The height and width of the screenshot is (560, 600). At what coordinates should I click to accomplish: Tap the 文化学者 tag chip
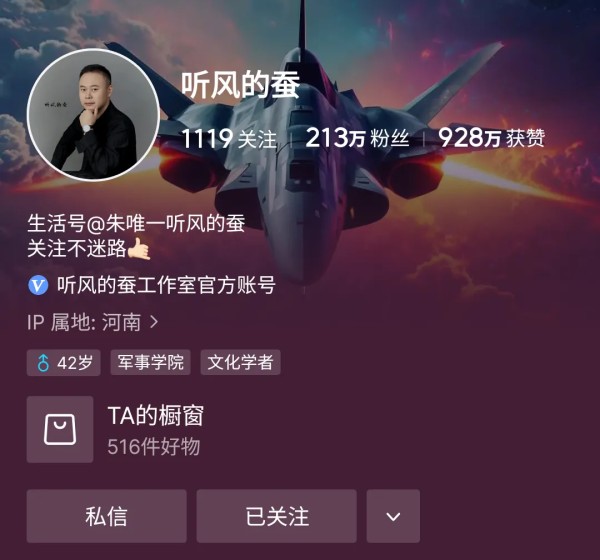tap(240, 362)
